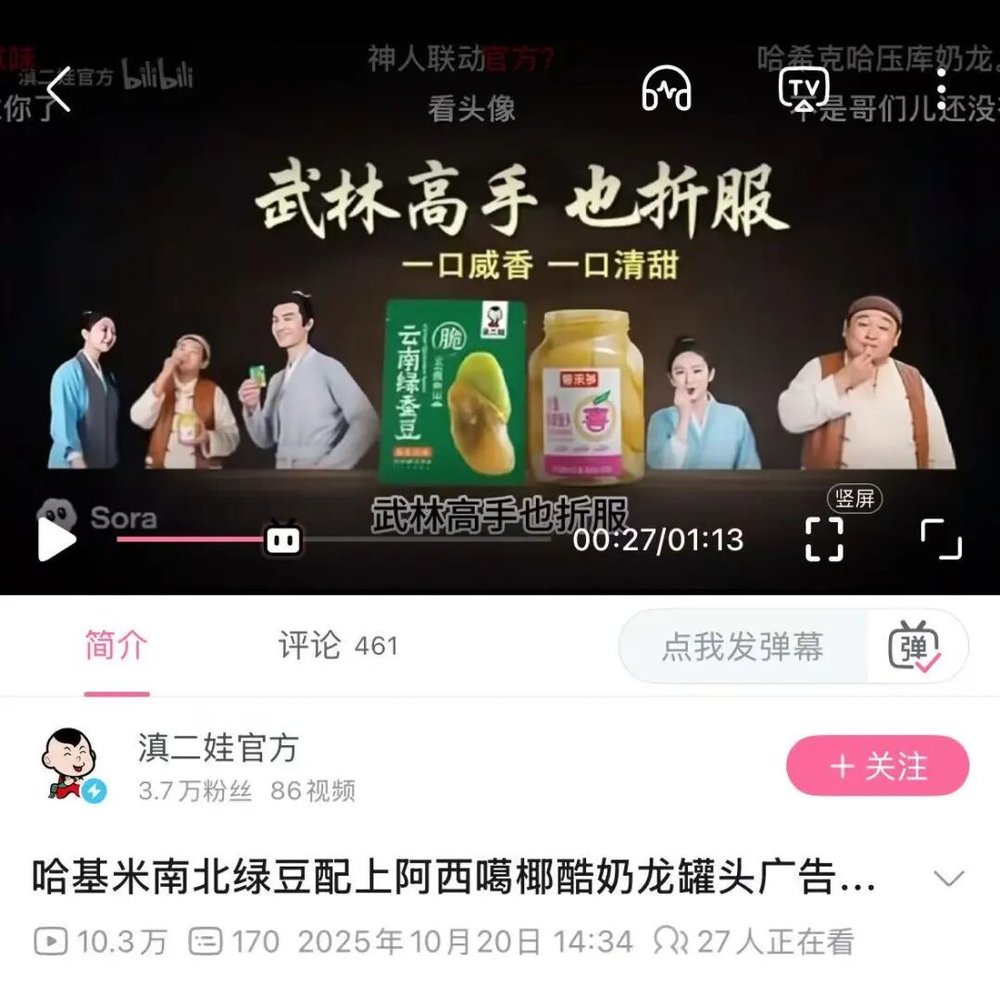Switch to audio-only listening mode
Image resolution: width=1000 pixels, height=986 pixels.
click(666, 89)
